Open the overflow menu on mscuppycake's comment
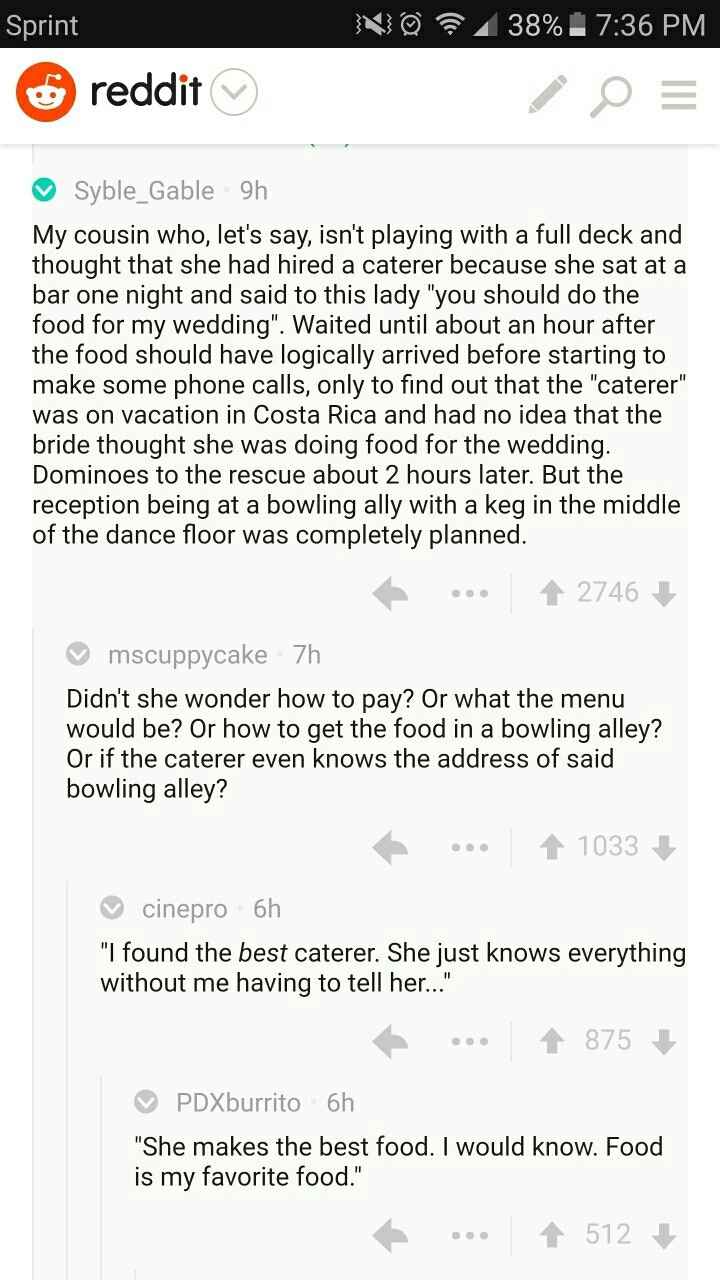The width and height of the screenshot is (720, 1280). tap(469, 846)
